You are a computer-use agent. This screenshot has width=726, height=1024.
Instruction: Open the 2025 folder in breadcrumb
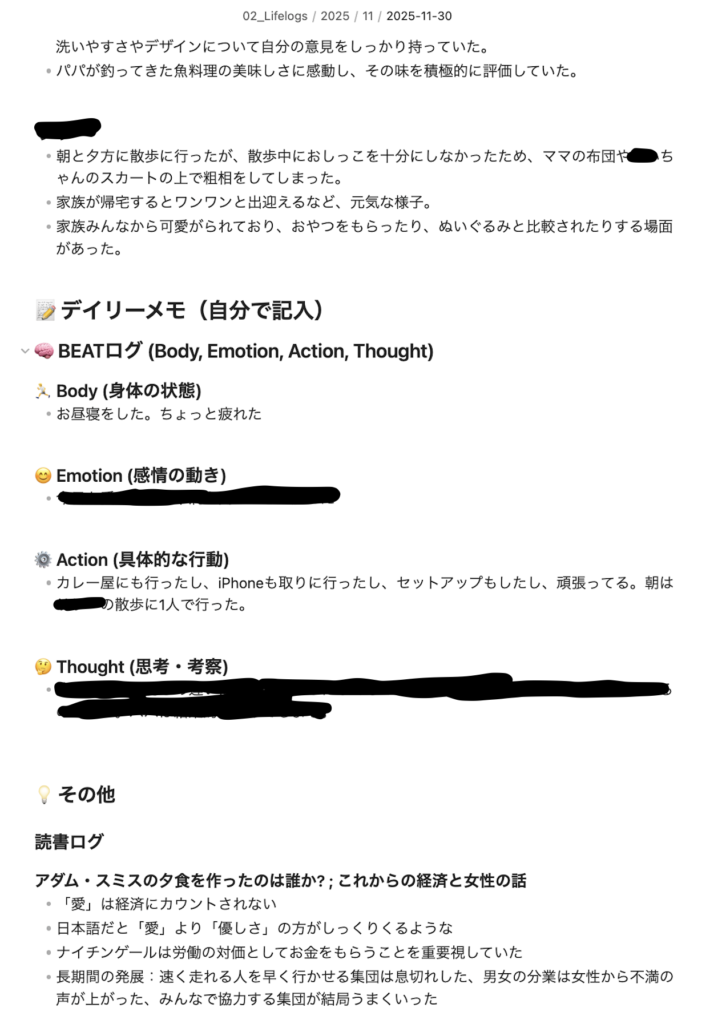tap(335, 16)
